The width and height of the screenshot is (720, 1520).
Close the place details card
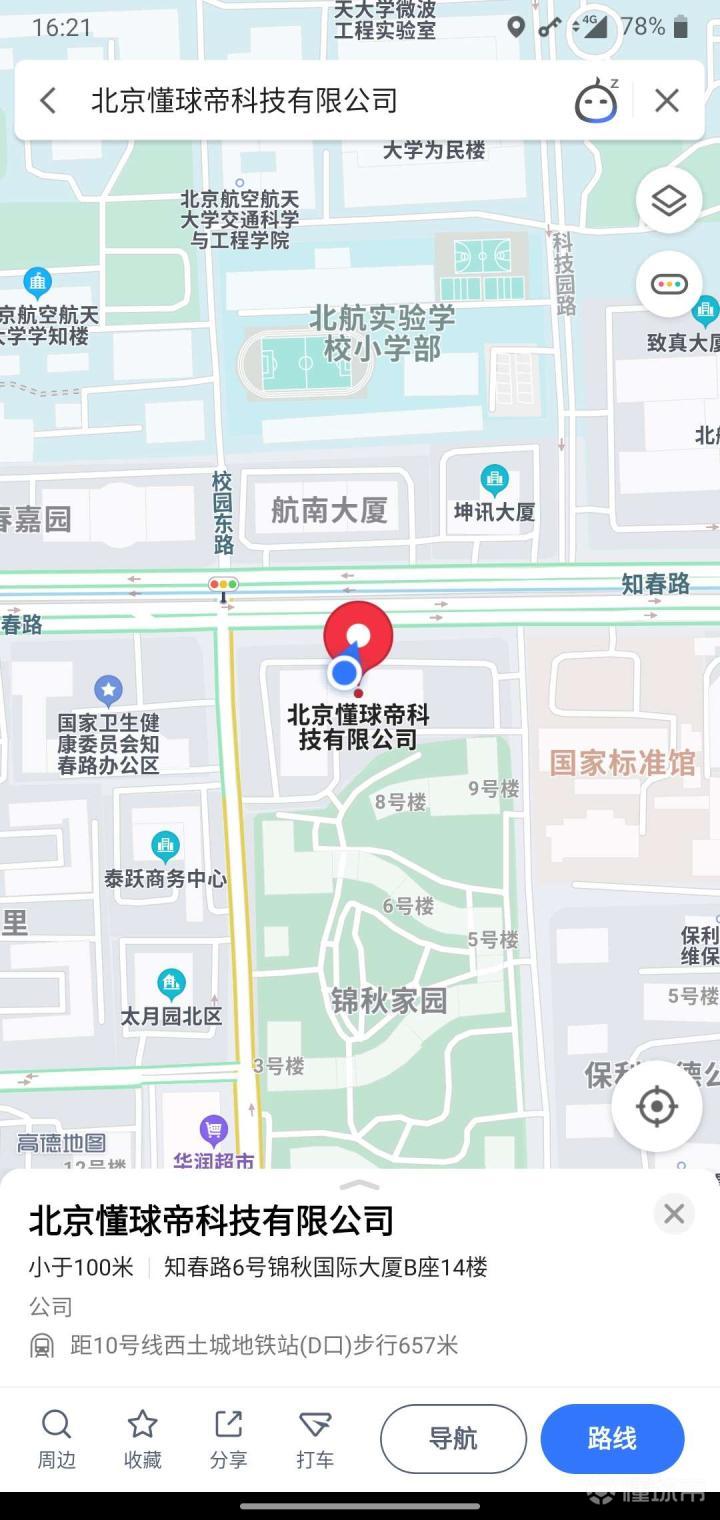[674, 1214]
